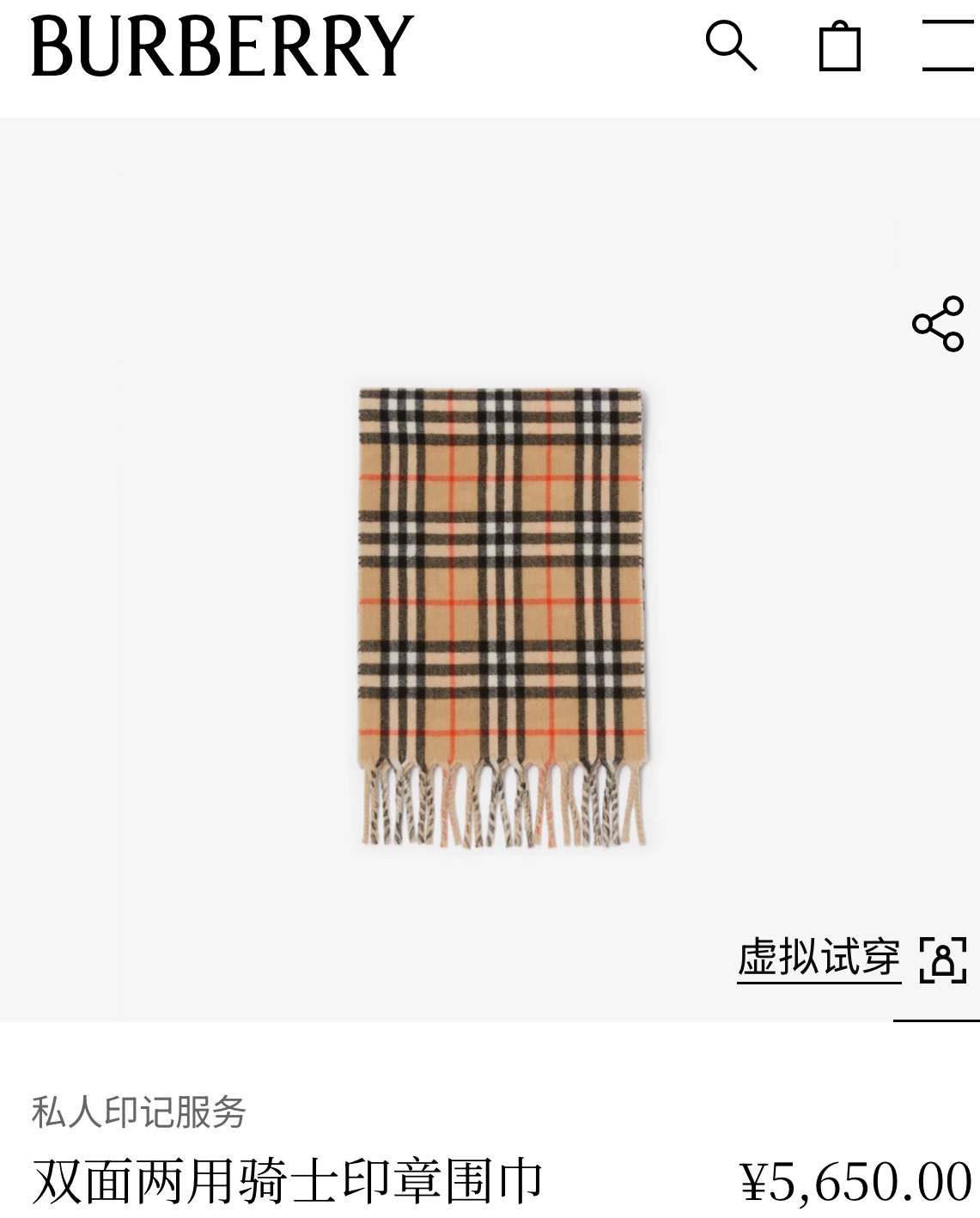Share this scarf product
The image size is (980, 1218).
click(x=938, y=324)
